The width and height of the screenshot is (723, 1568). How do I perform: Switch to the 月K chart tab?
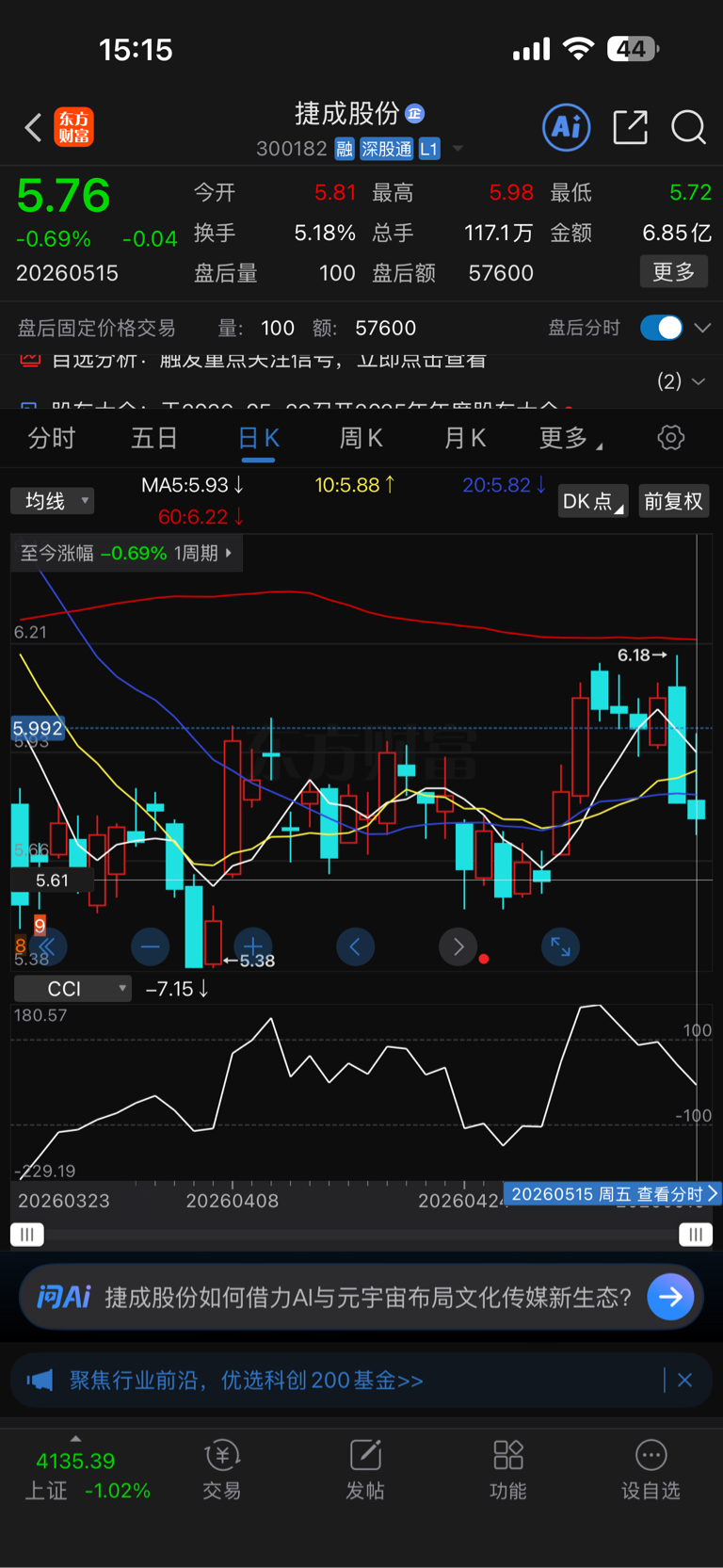(464, 438)
